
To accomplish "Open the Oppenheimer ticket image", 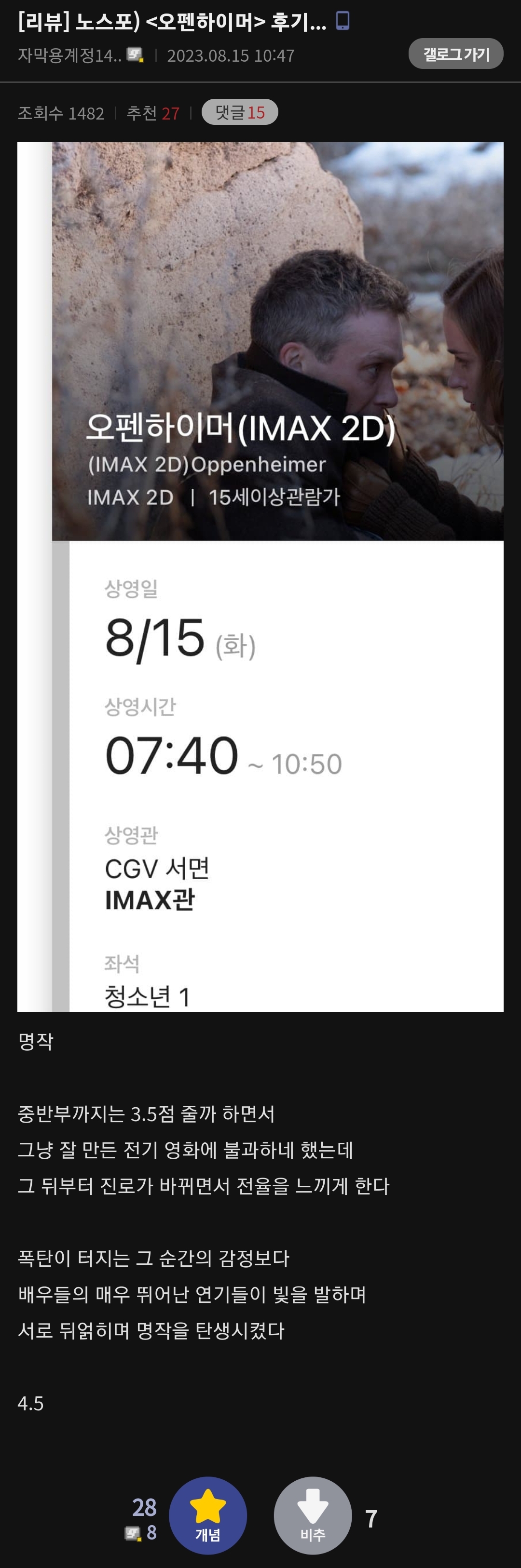I will click(x=260, y=576).
